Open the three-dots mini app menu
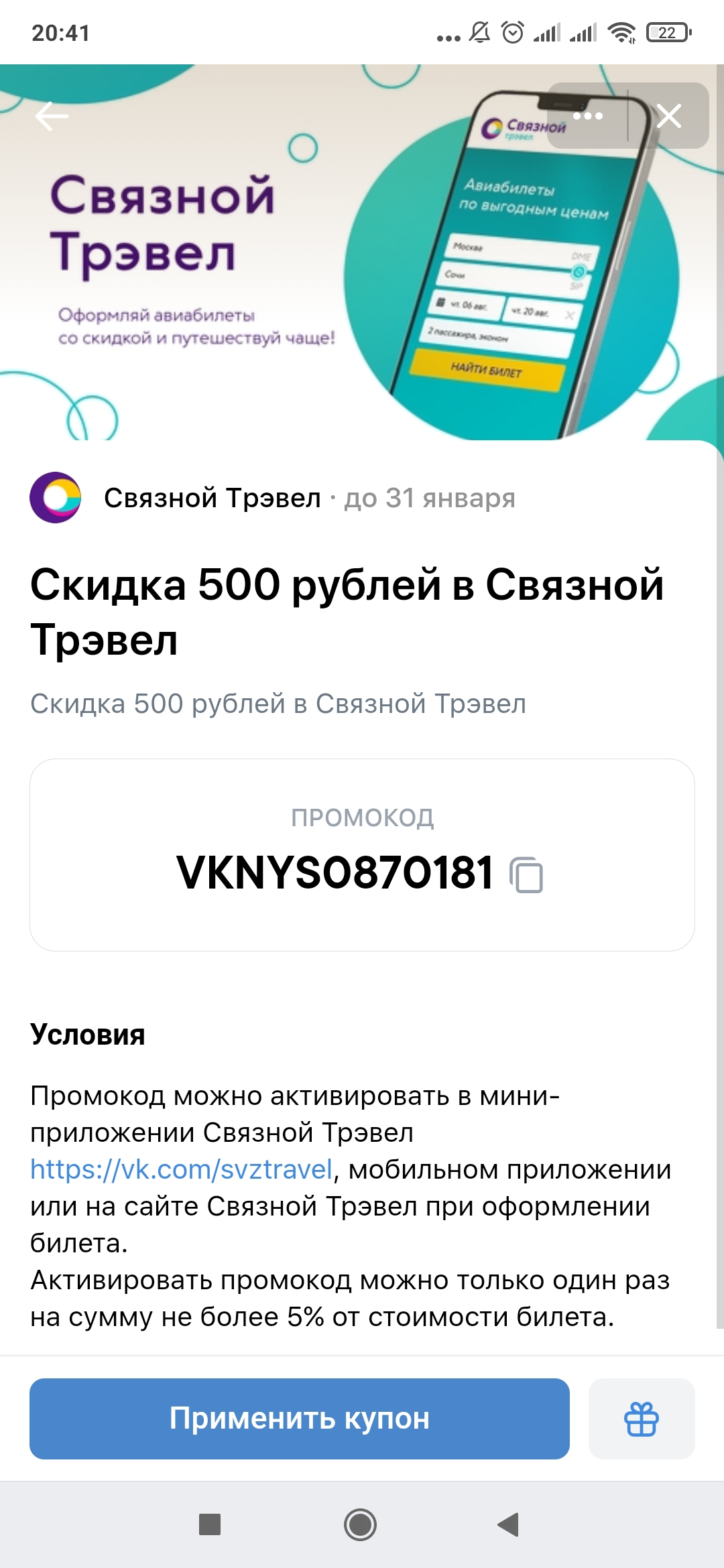The width and height of the screenshot is (724, 1568). (x=588, y=116)
